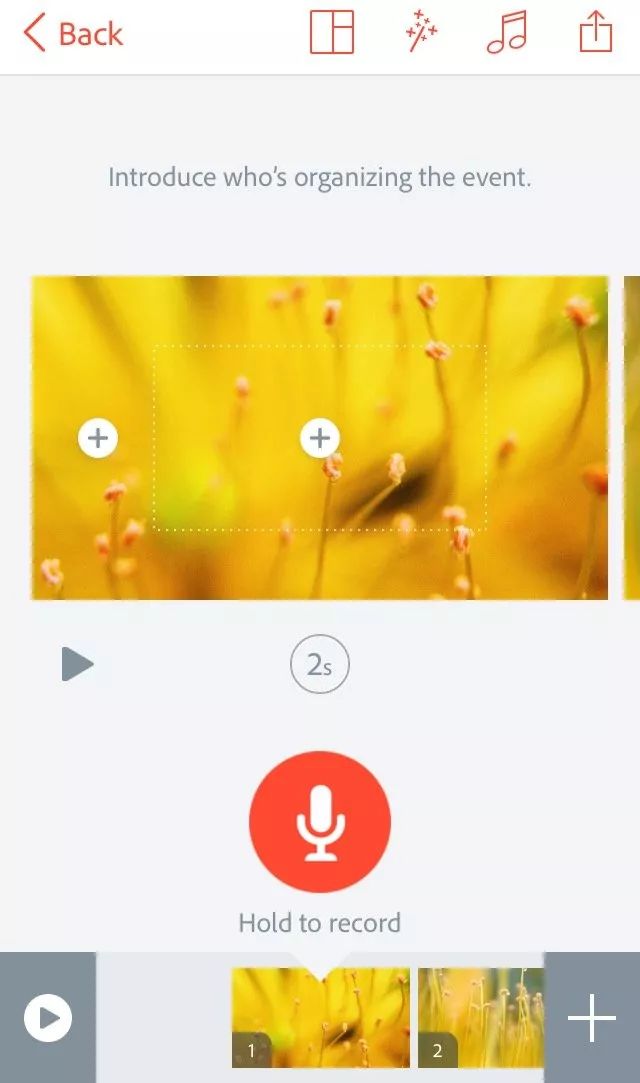Share the video project

point(596,32)
